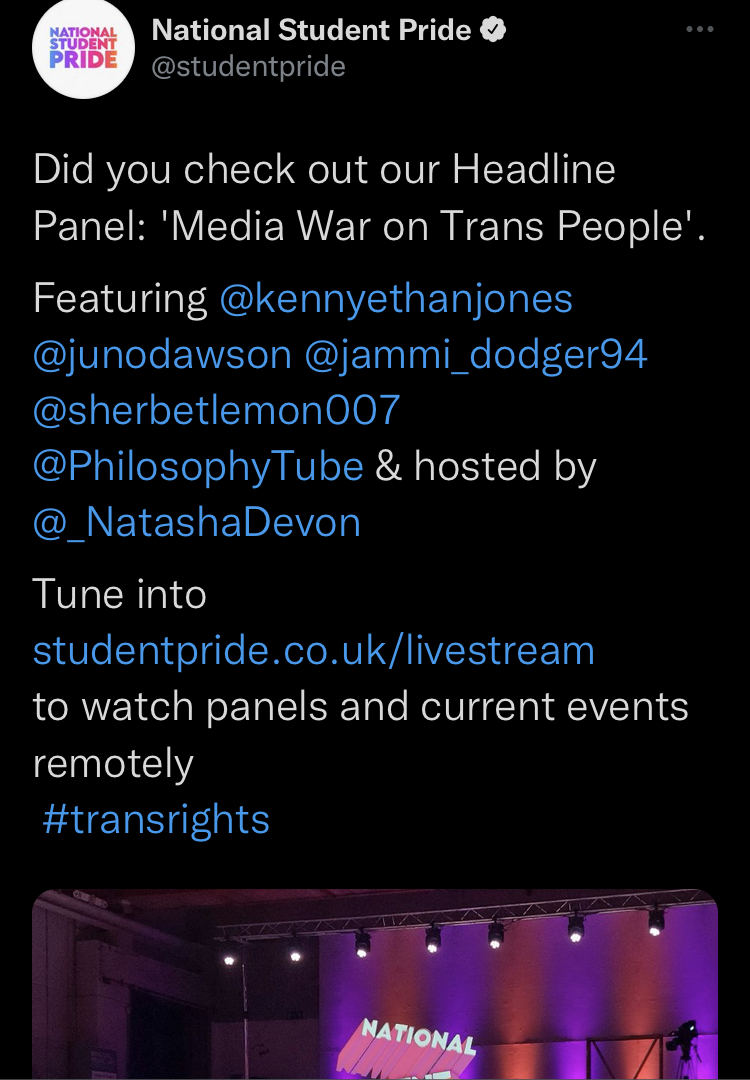Image resolution: width=750 pixels, height=1080 pixels.
Task: Browse the #transrights hashtag
Action: click(x=157, y=819)
